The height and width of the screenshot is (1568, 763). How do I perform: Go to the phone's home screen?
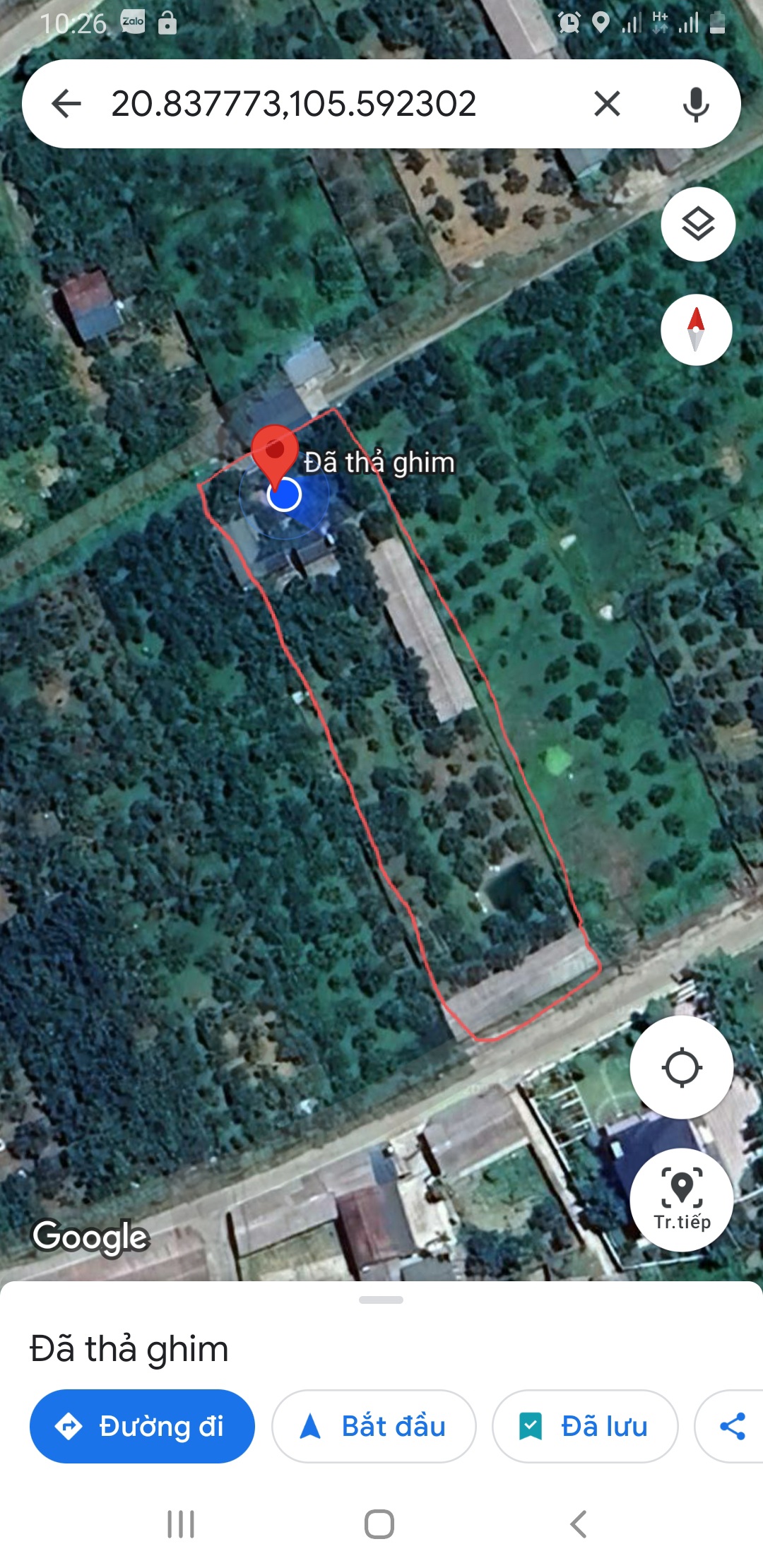coord(379,1524)
